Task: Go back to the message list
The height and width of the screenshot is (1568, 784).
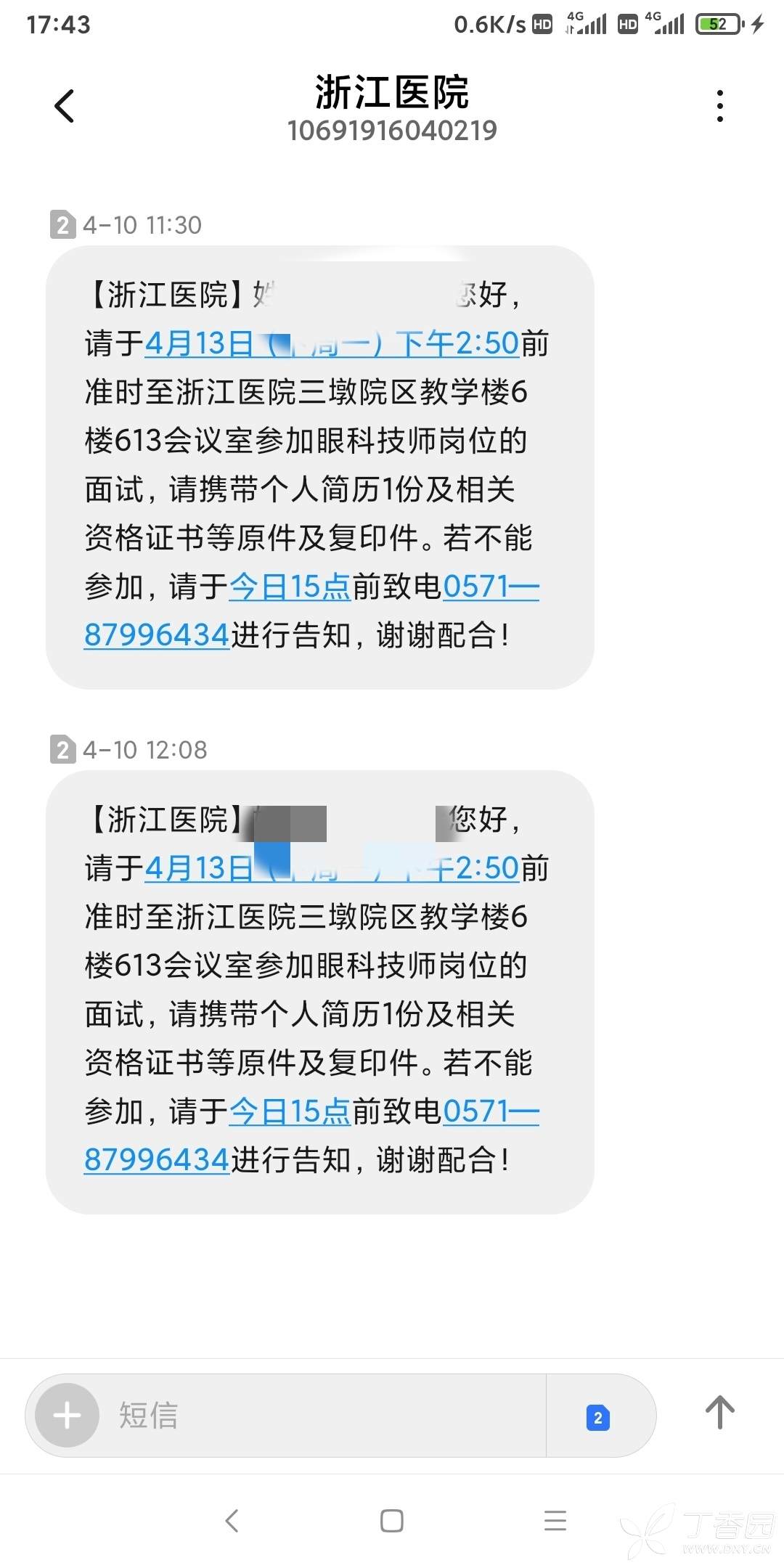Action: pyautogui.click(x=65, y=106)
